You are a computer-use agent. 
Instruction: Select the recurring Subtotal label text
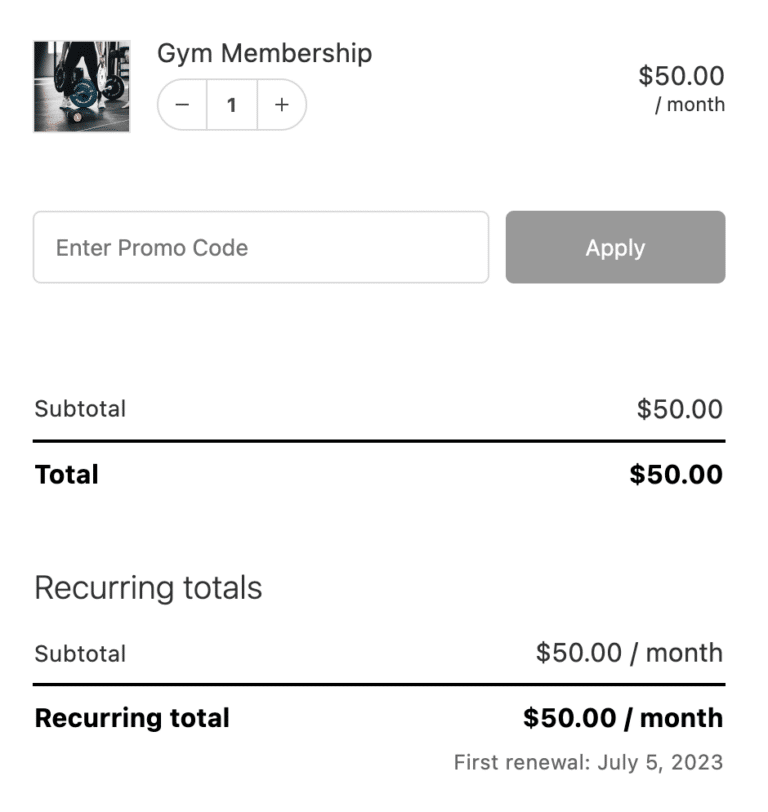click(79, 653)
